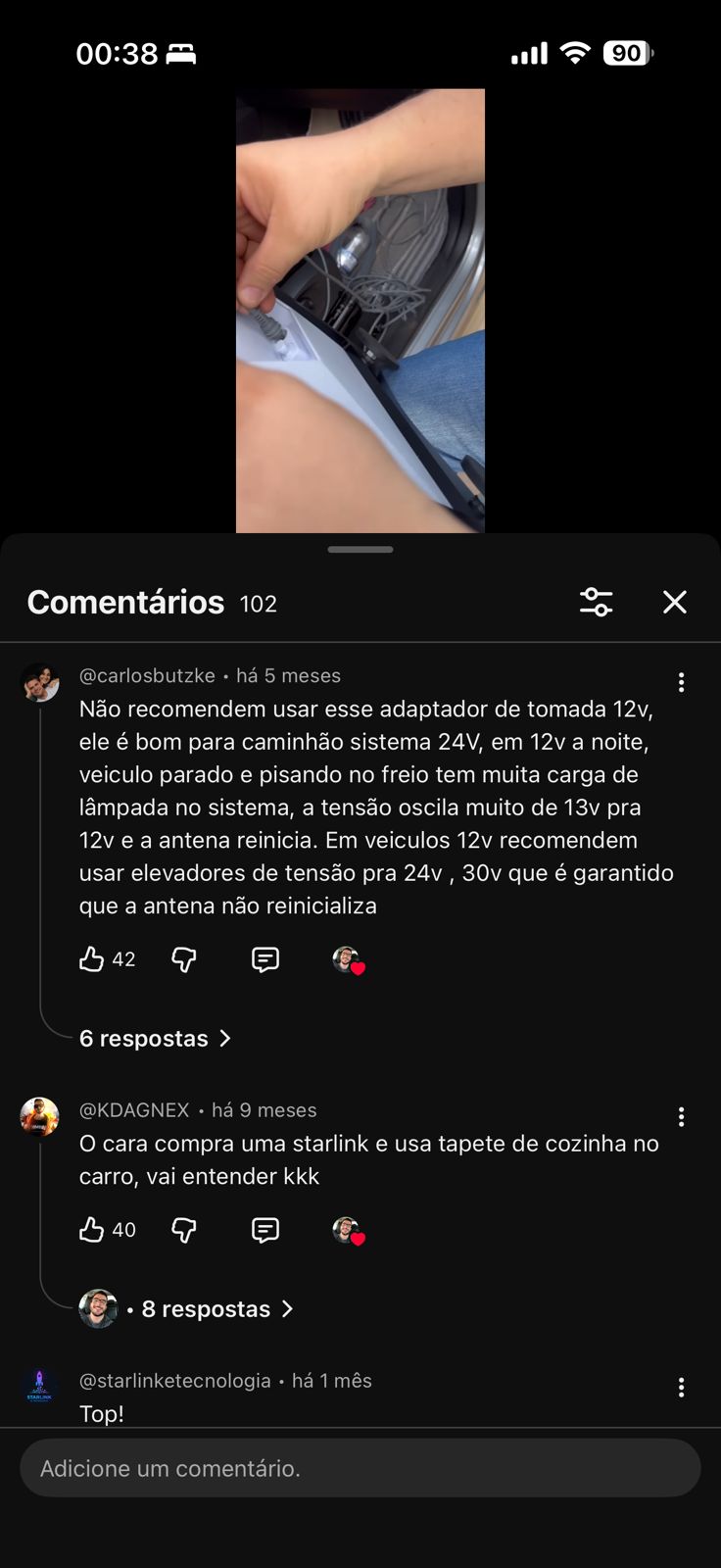Open the comment sort options icon
The height and width of the screenshot is (1568, 721).
click(596, 602)
